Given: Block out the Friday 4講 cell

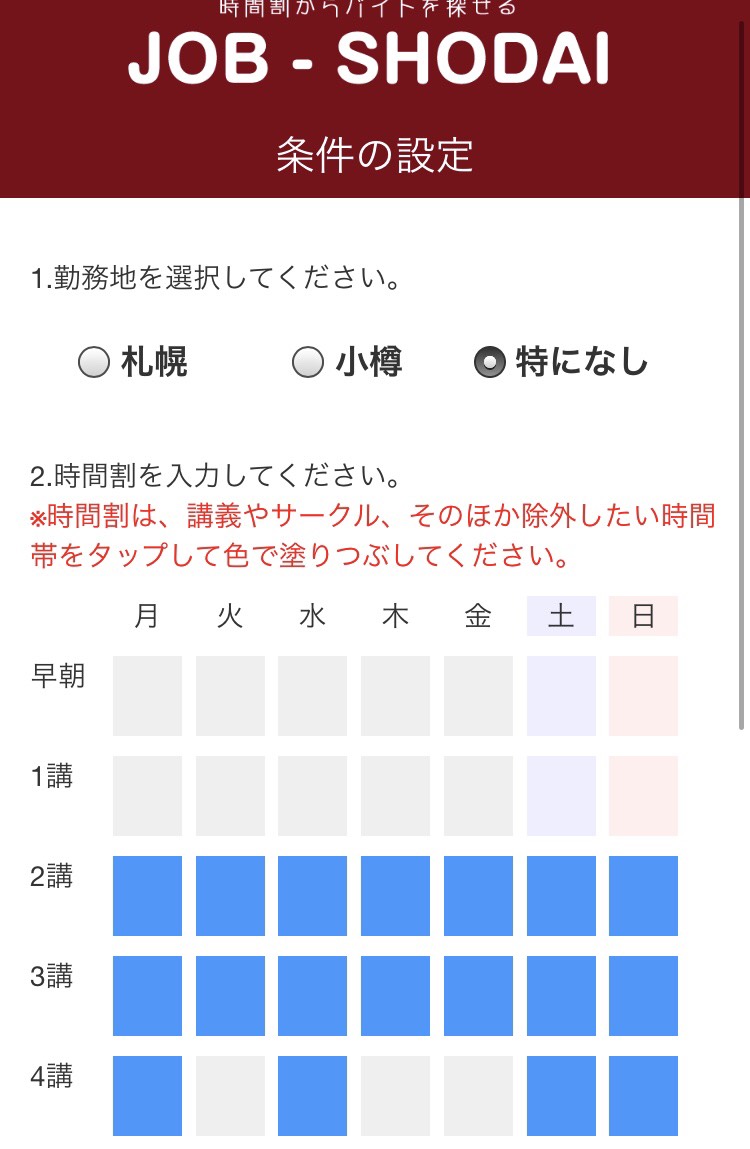Looking at the screenshot, I should (x=478, y=1096).
